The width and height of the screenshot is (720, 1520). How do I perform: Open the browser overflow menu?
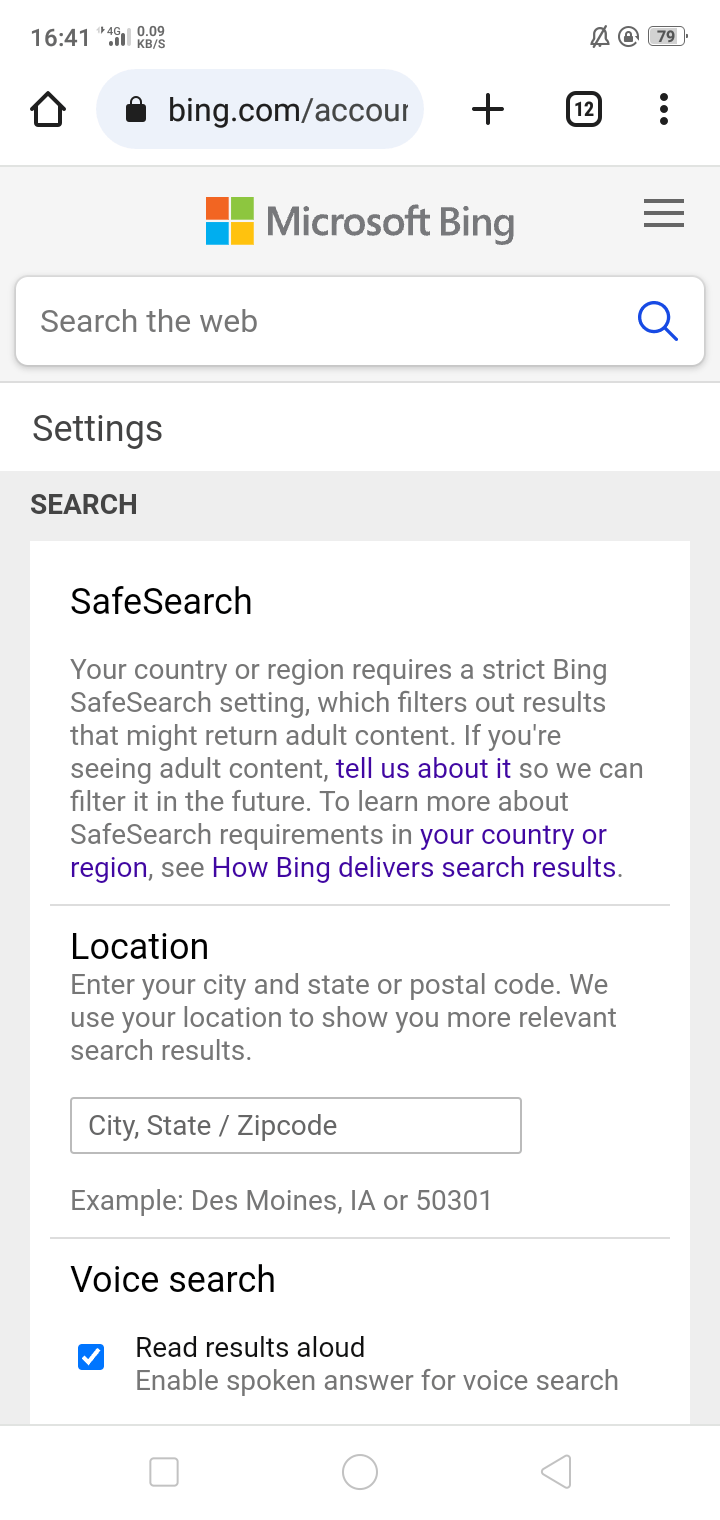coord(663,109)
